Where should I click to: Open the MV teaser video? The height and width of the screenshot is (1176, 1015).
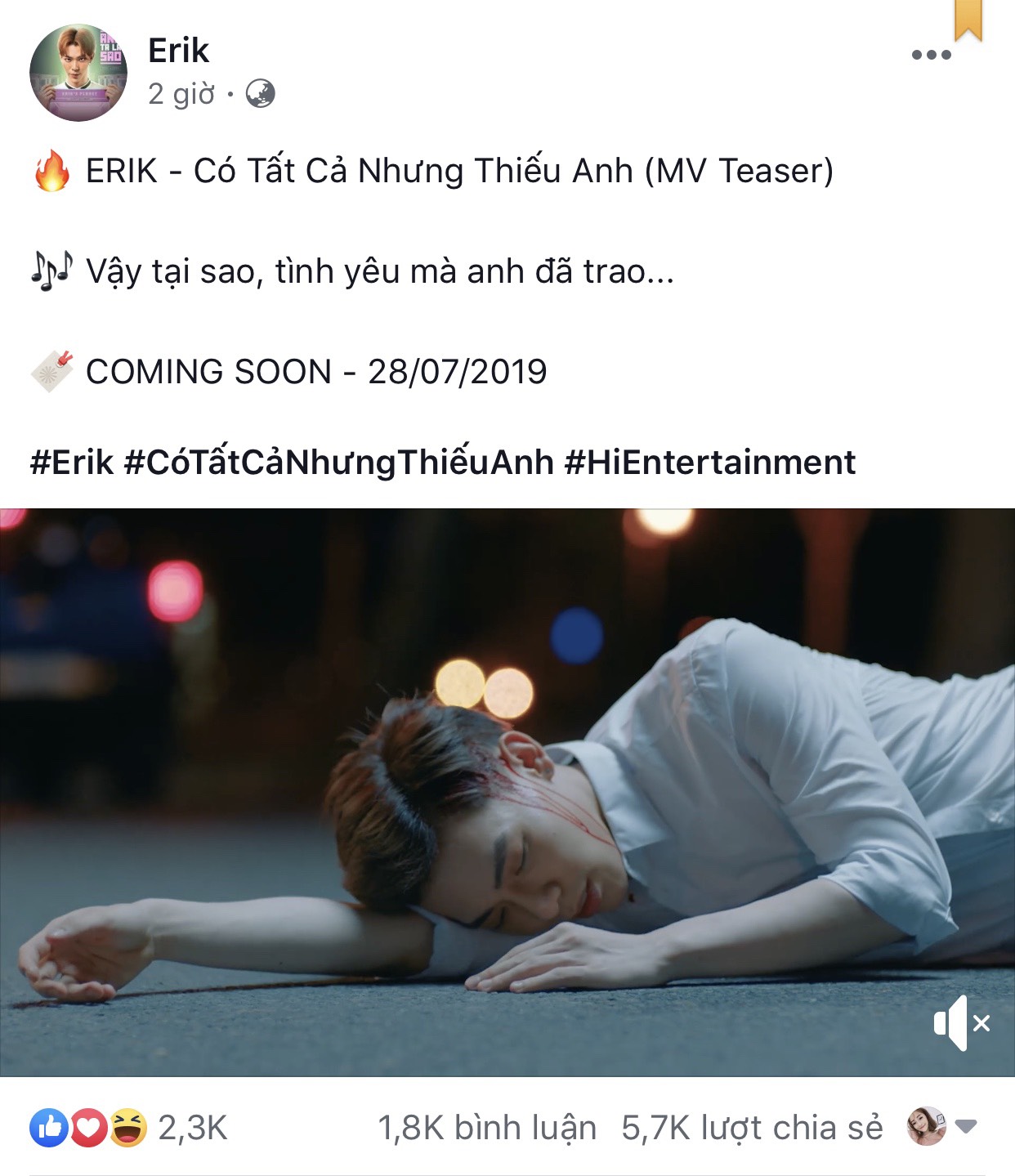click(507, 791)
